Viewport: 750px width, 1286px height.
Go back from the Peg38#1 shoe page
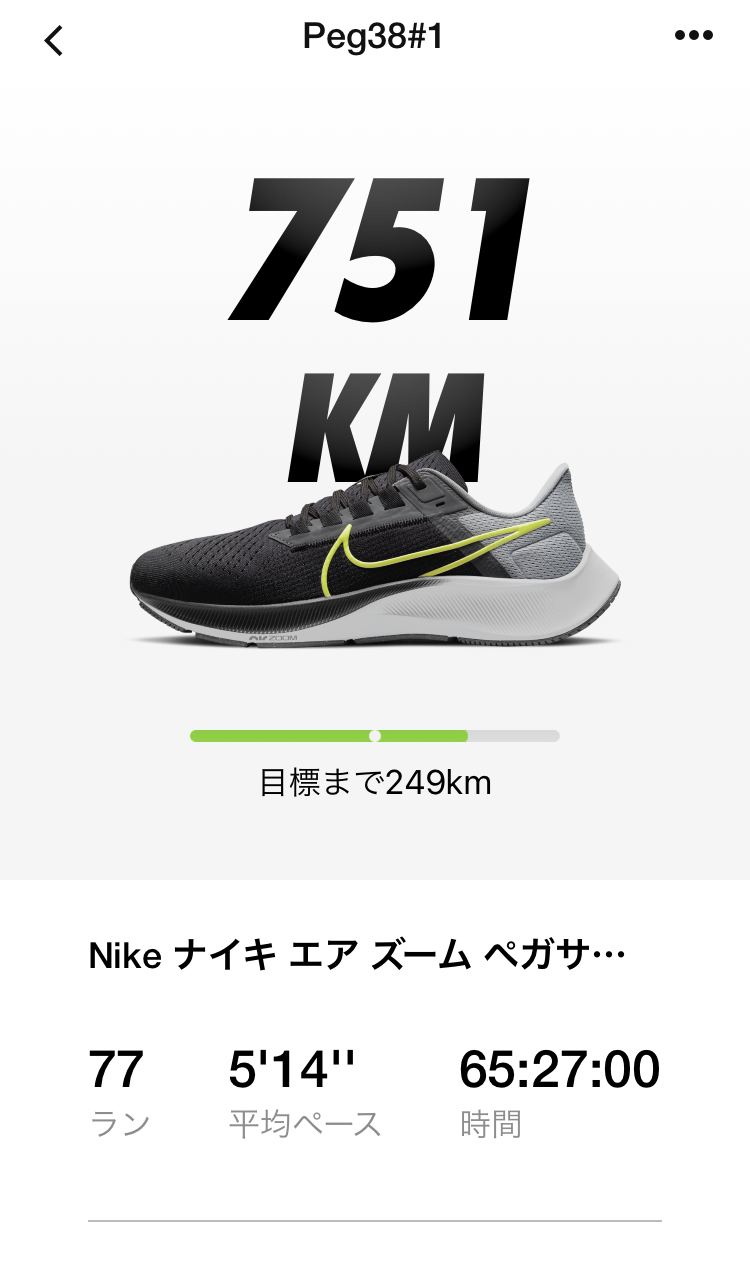[54, 40]
